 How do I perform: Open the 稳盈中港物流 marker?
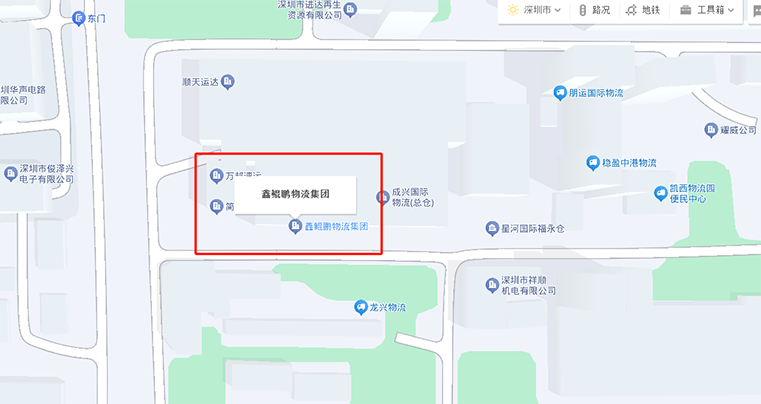point(593,163)
